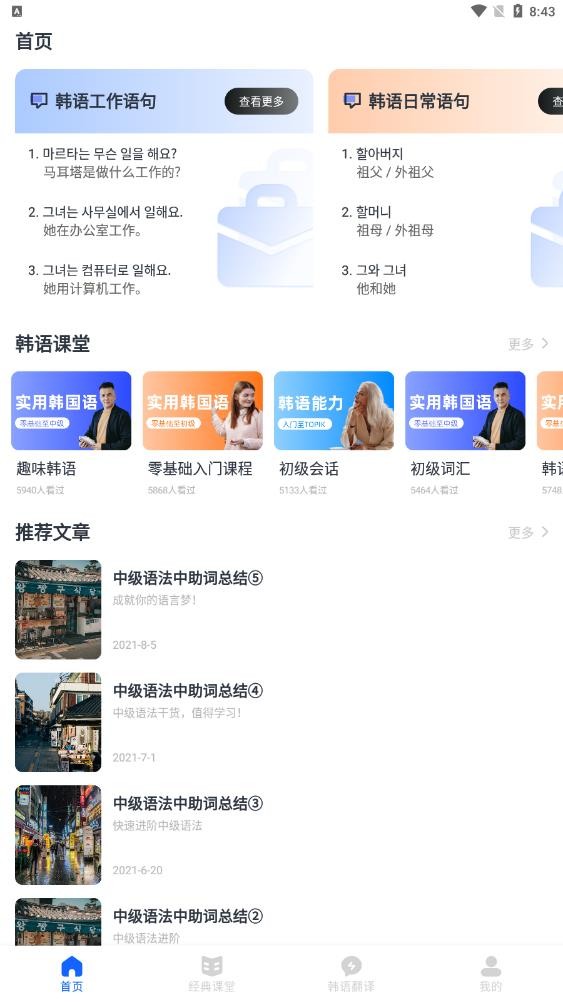
Task: Switch to the 韩语翻译 tab
Action: [x=351, y=974]
